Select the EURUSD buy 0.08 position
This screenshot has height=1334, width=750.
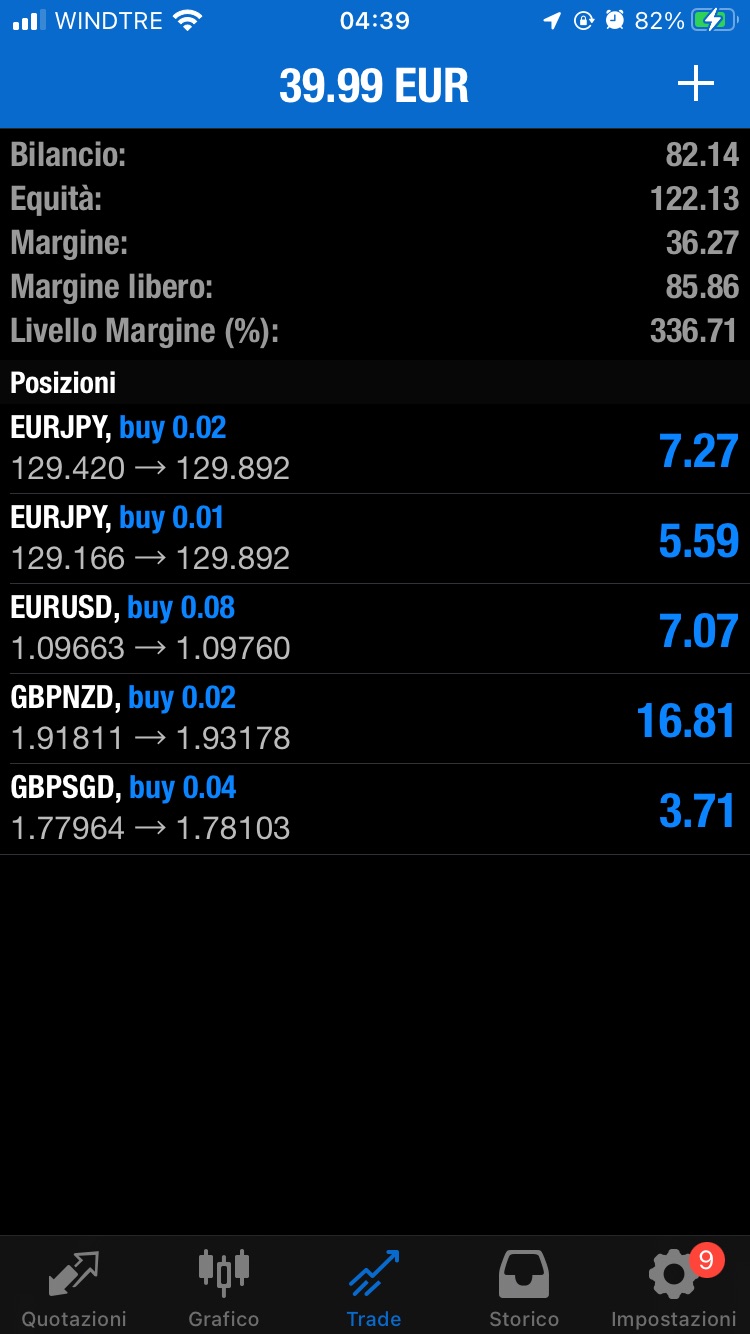tap(374, 629)
